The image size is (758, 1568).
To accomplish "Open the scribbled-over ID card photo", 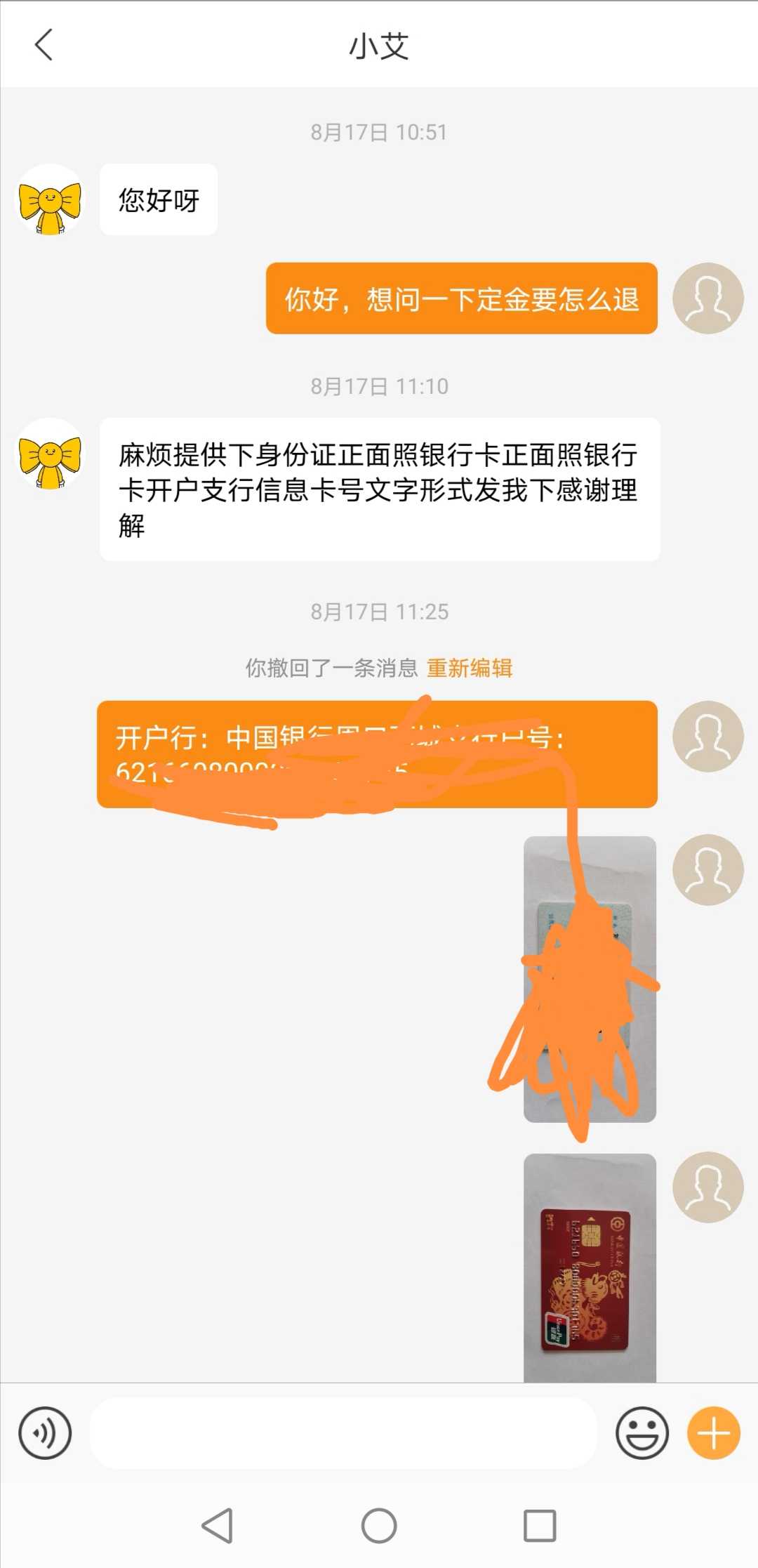I will pyautogui.click(x=590, y=979).
